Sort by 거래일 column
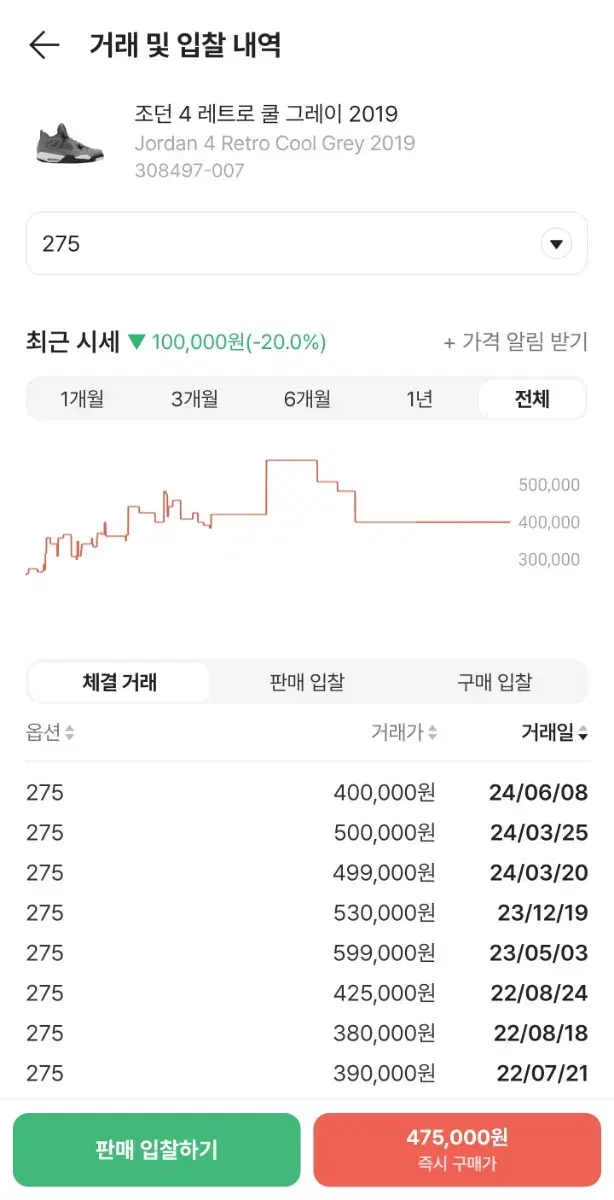Viewport: 614px width, 1200px height. (554, 733)
